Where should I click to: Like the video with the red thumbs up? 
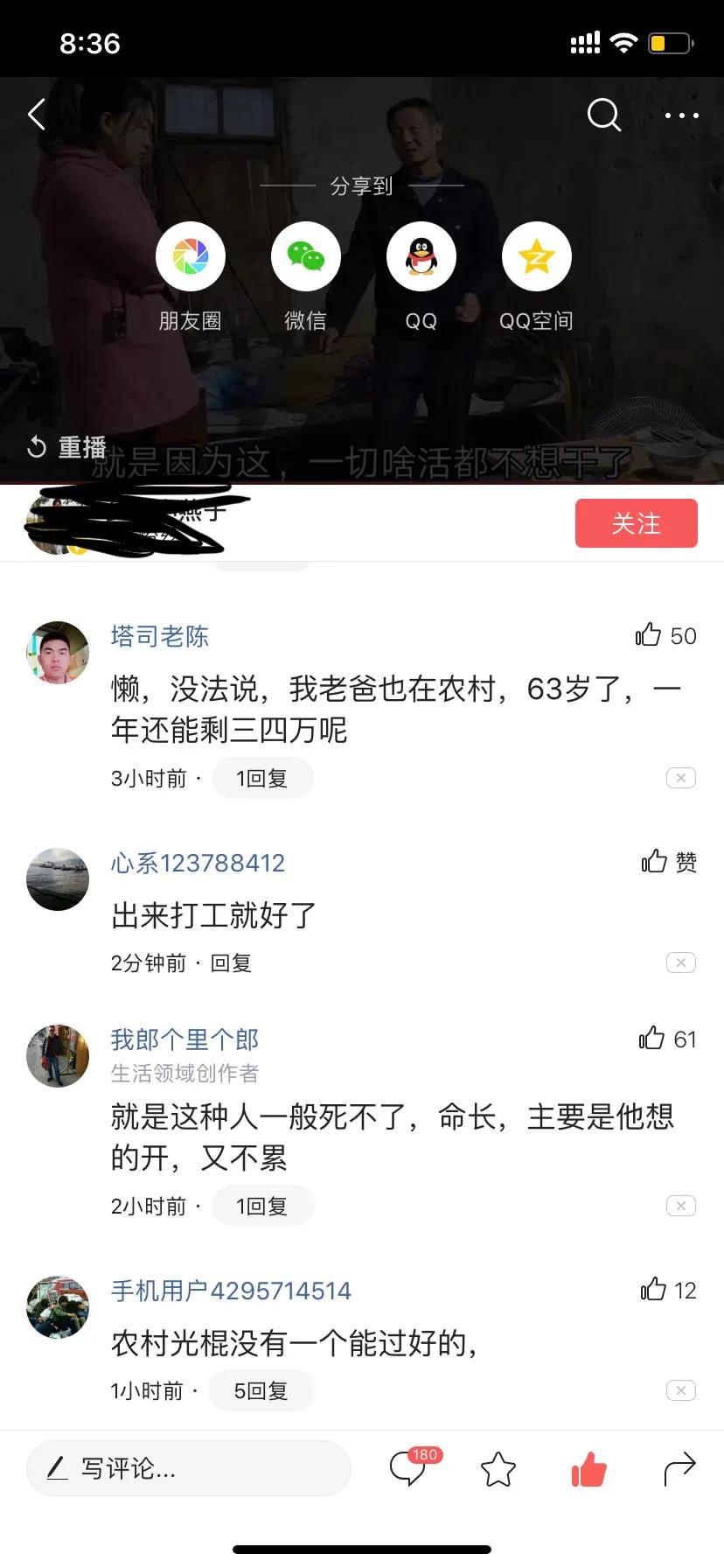click(588, 1470)
